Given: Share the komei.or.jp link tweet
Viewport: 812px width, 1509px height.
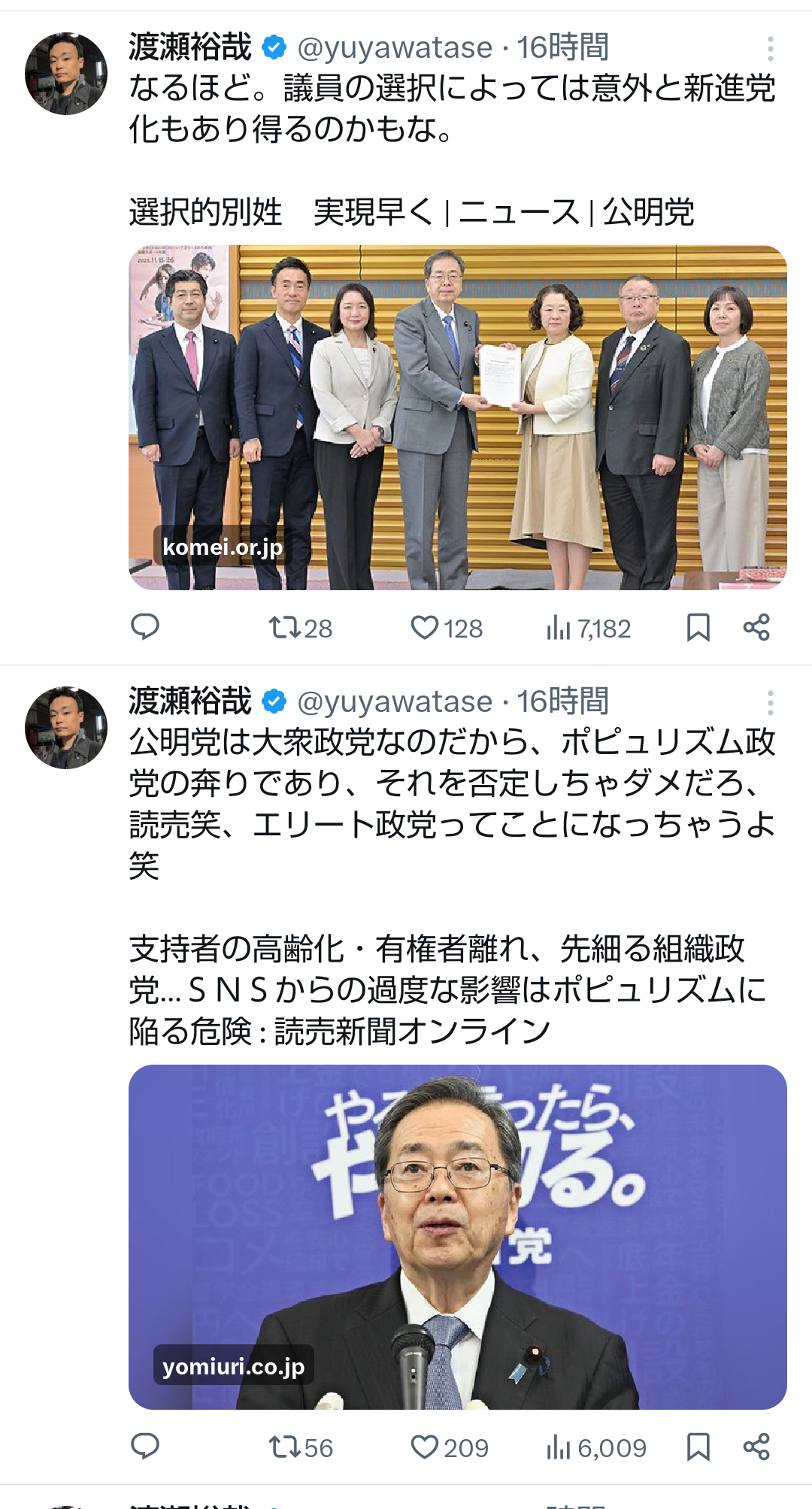Looking at the screenshot, I should coord(756,627).
